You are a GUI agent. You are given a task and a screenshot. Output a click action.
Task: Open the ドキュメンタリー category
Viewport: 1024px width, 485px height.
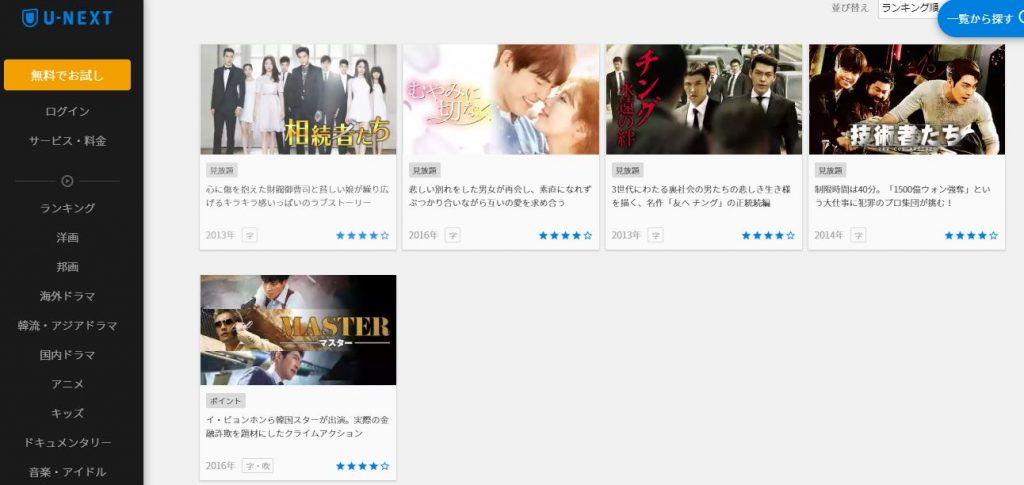point(67,442)
